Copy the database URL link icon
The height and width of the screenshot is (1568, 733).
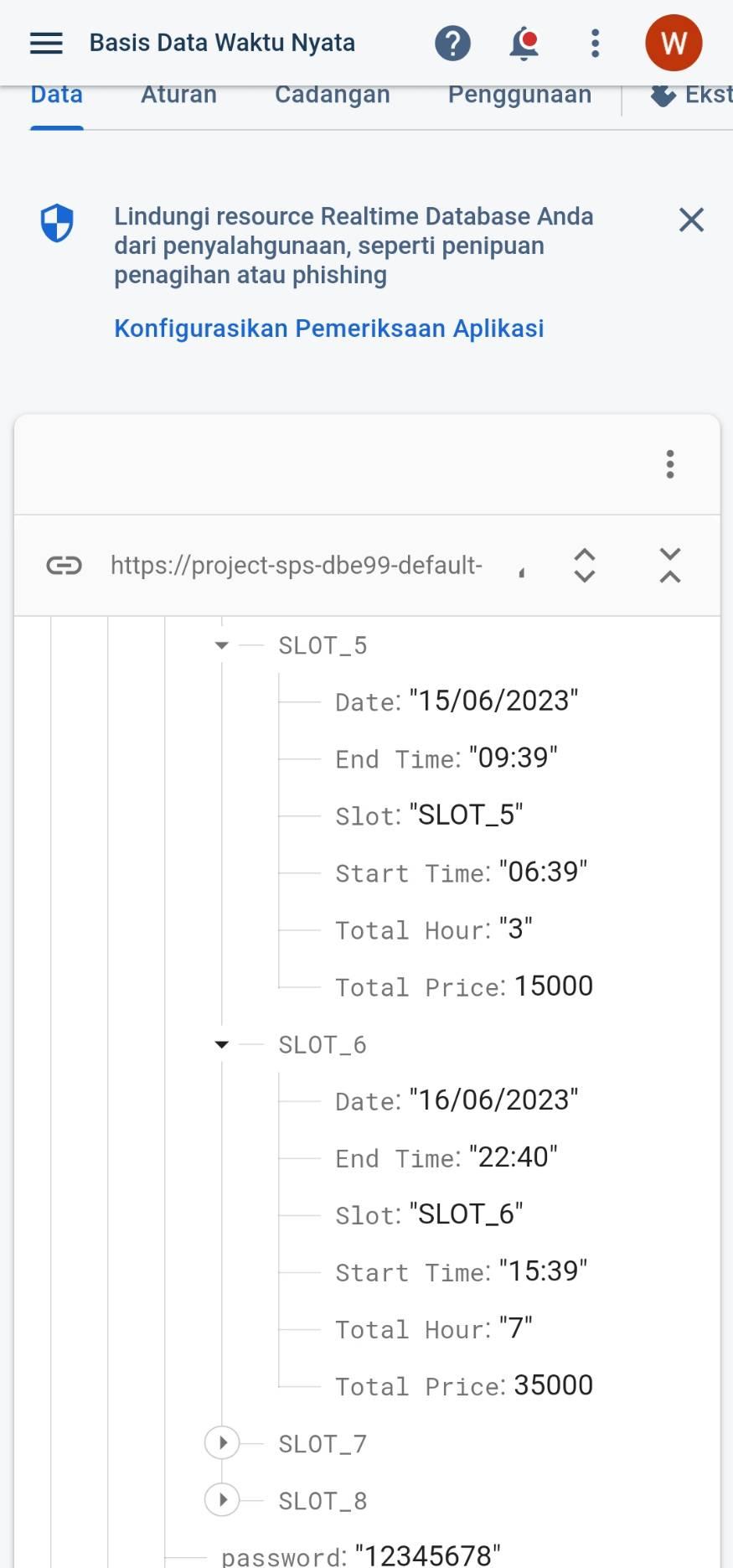click(x=65, y=566)
